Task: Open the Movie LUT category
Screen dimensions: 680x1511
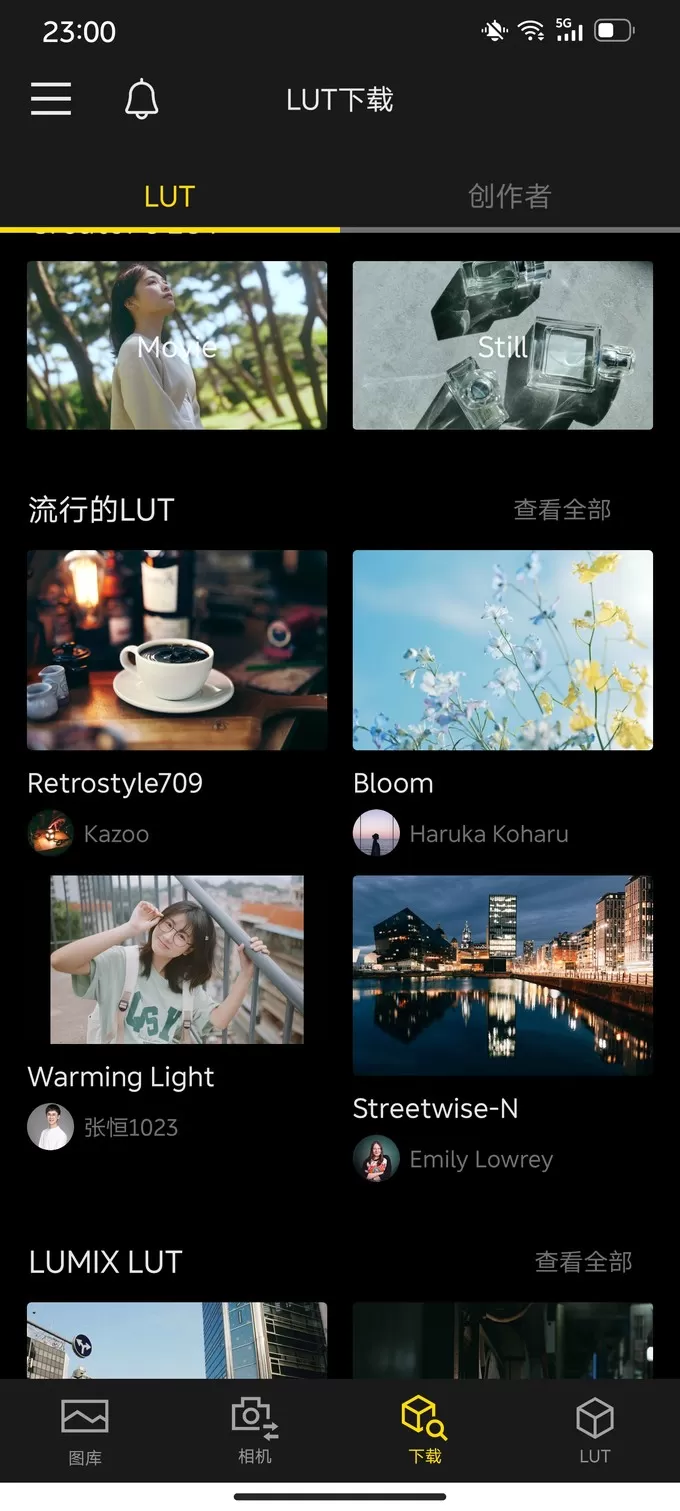Action: 177,346
